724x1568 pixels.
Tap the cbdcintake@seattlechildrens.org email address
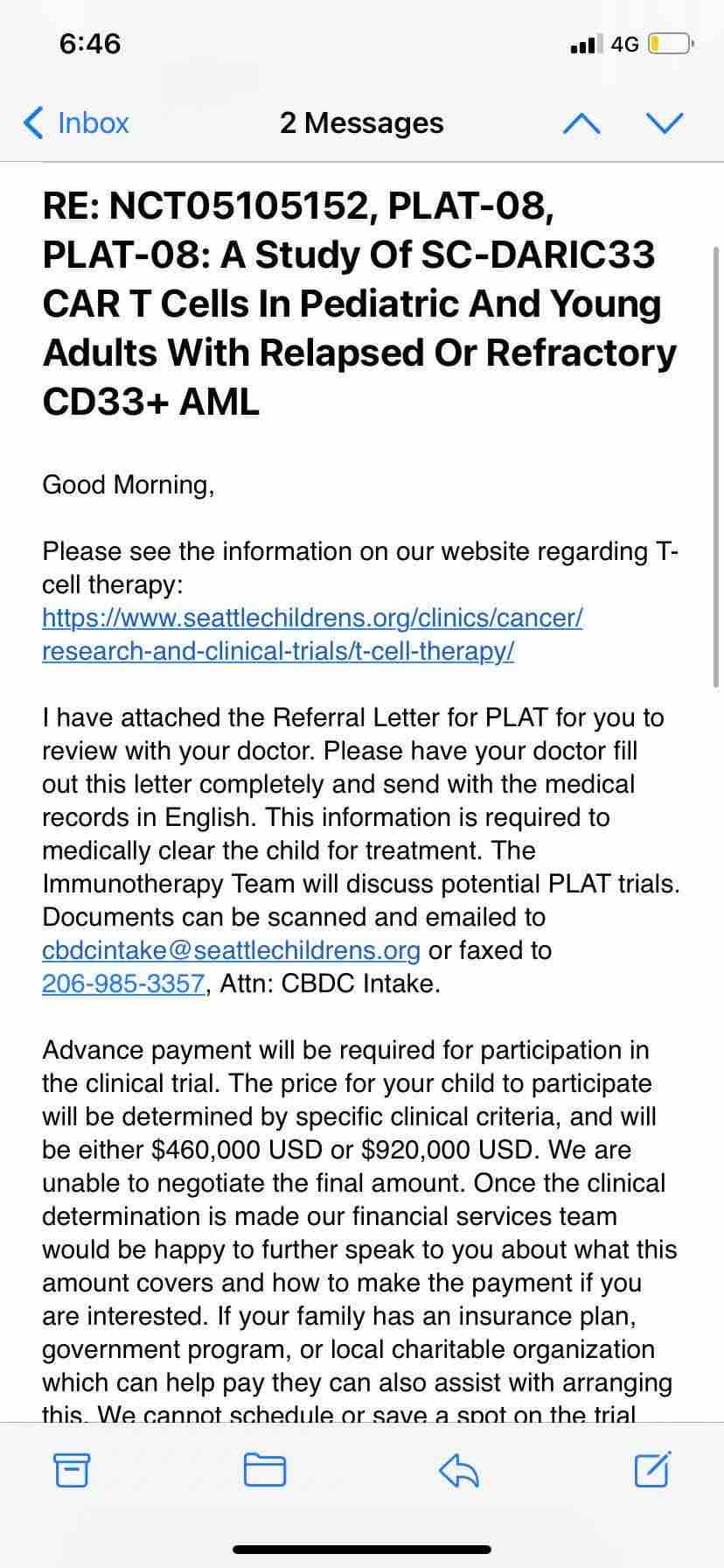coord(231,950)
